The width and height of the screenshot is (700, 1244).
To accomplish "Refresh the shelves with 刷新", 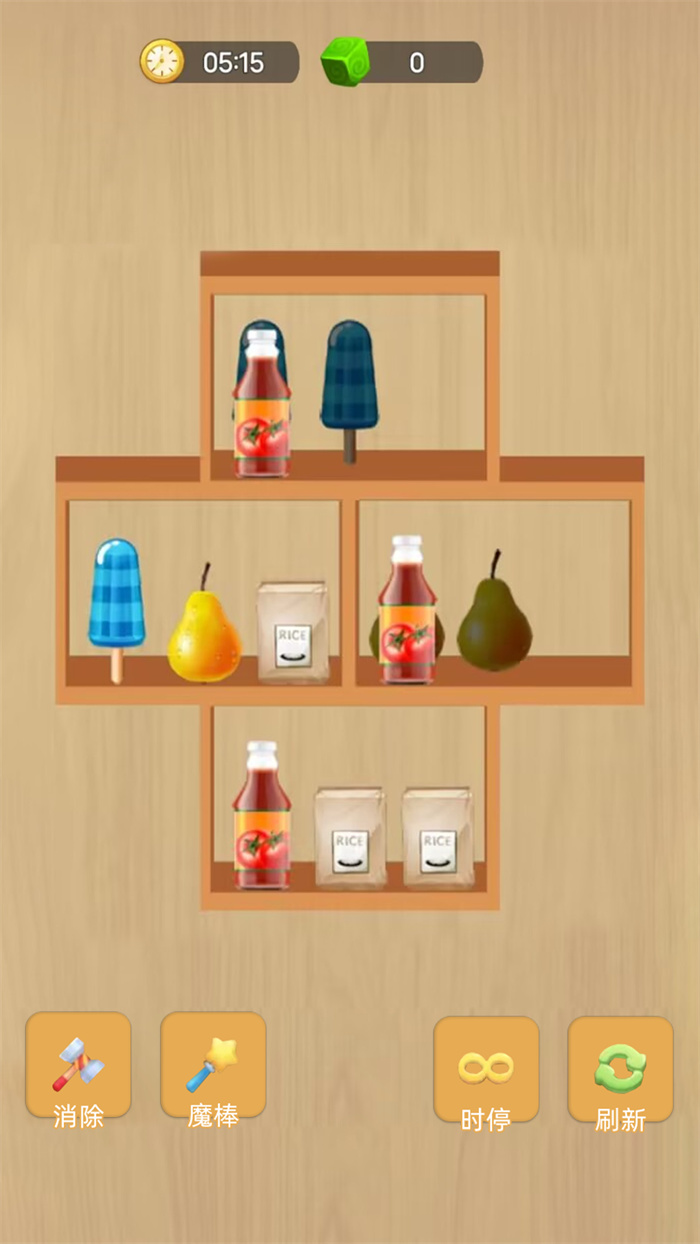I will point(620,1070).
